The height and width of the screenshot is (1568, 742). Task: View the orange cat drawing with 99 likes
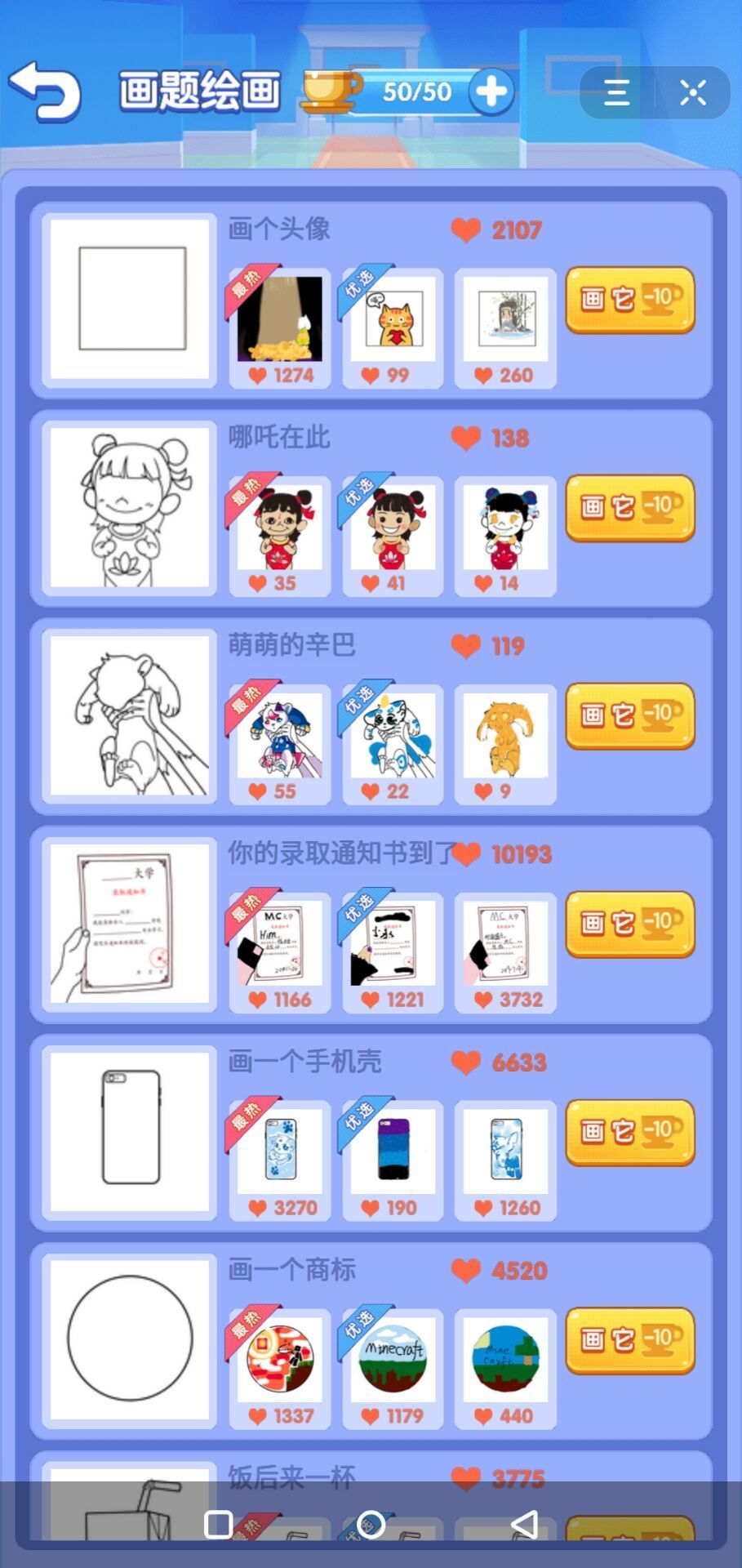[x=393, y=327]
